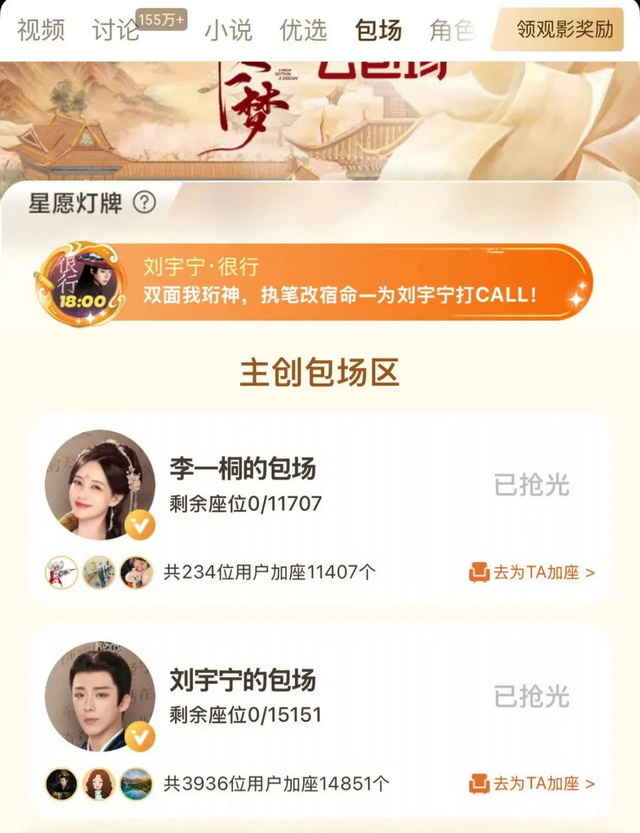The image size is (640, 833).
Task: Tap 去为TA加座 under 刘宇宁的包场
Action: click(531, 784)
